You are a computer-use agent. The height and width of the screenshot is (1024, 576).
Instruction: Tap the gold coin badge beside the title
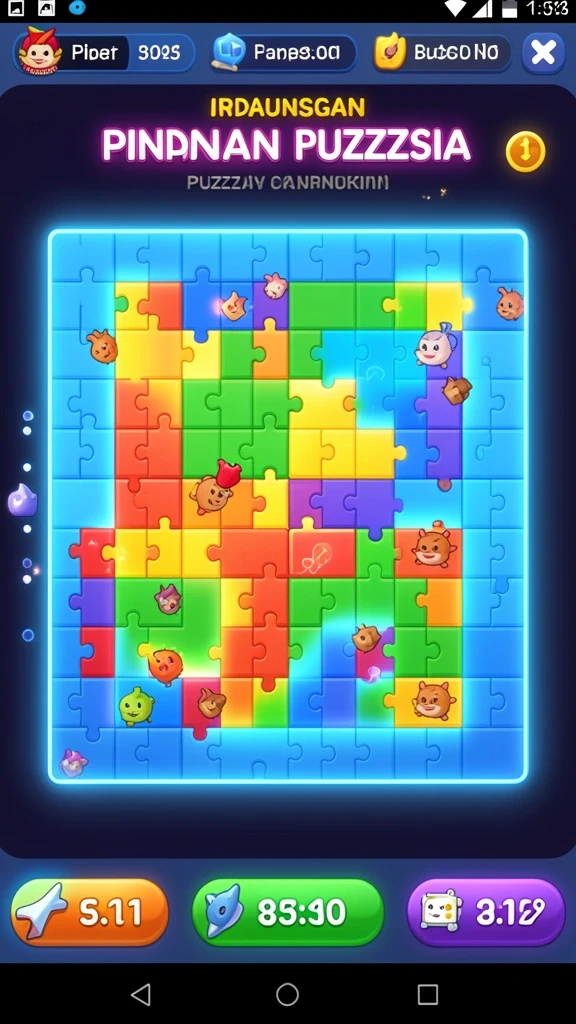525,152
